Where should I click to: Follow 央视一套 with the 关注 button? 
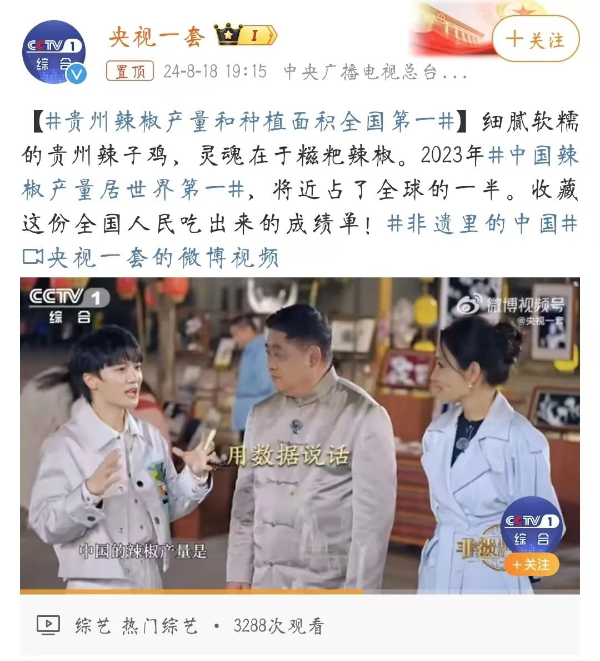click(x=535, y=39)
